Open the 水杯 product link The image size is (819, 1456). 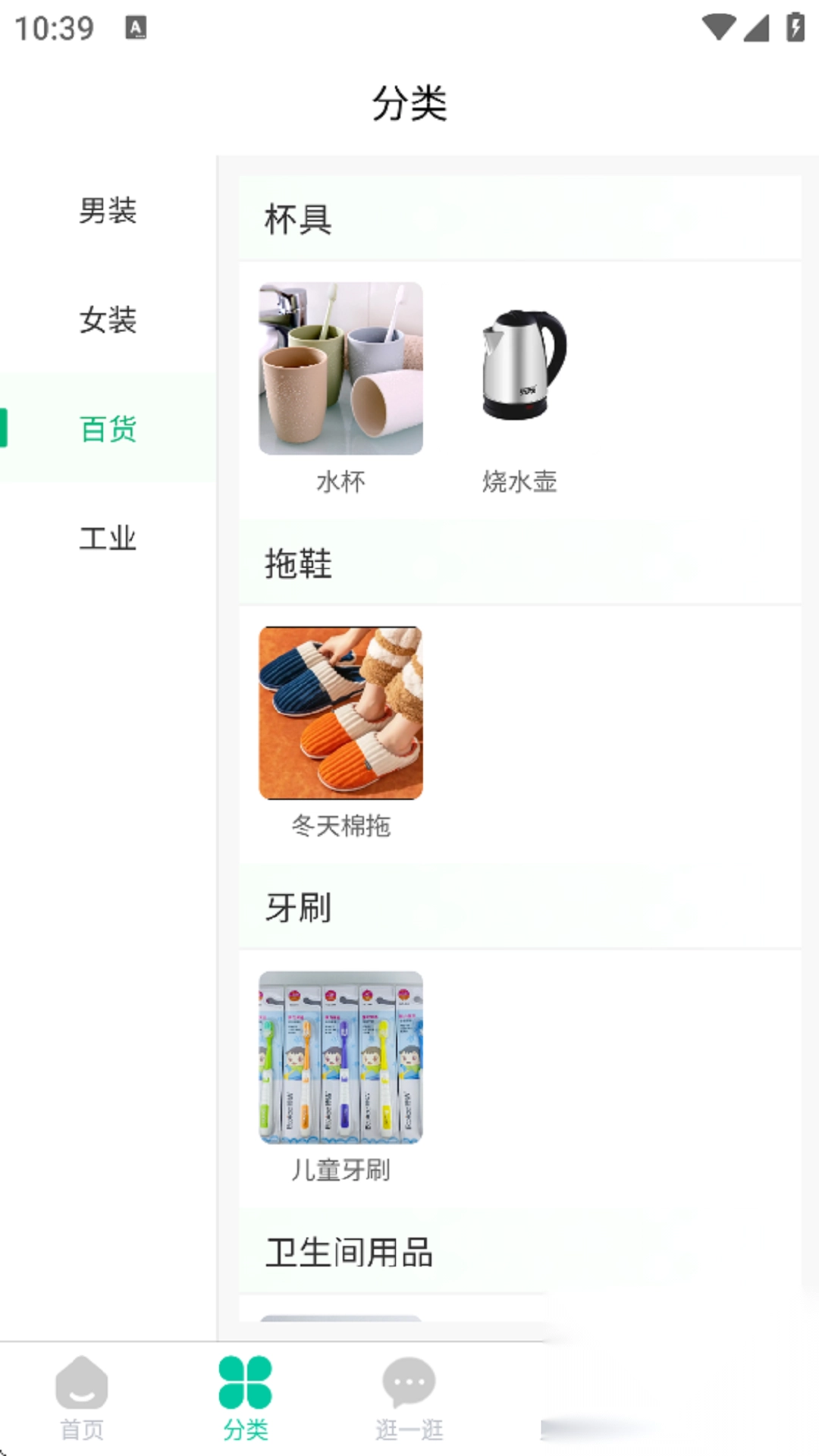click(x=340, y=370)
